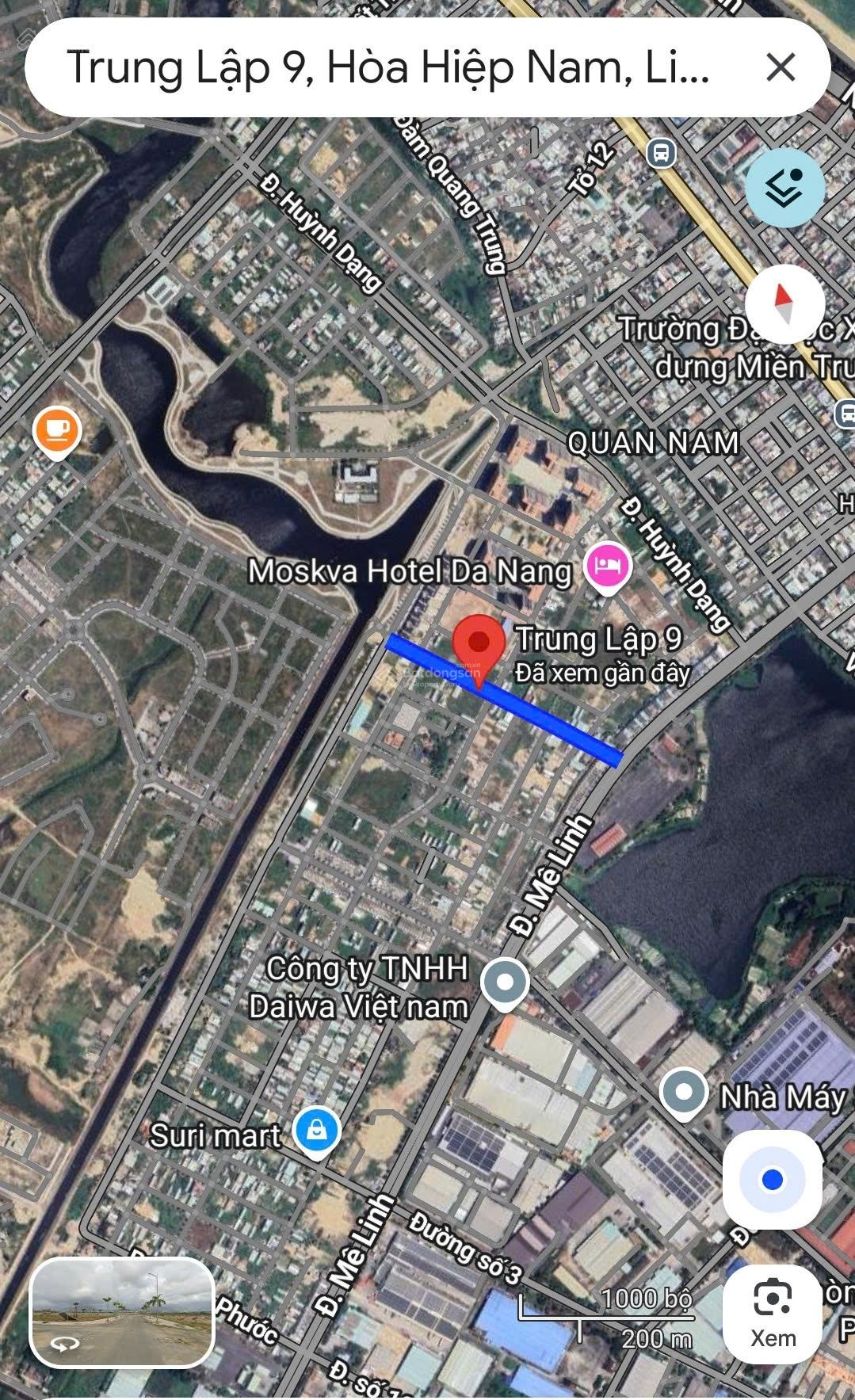Screen dimensions: 855x1400
Task: Select the Moskva Hotel Da Nang marker
Action: [607, 567]
